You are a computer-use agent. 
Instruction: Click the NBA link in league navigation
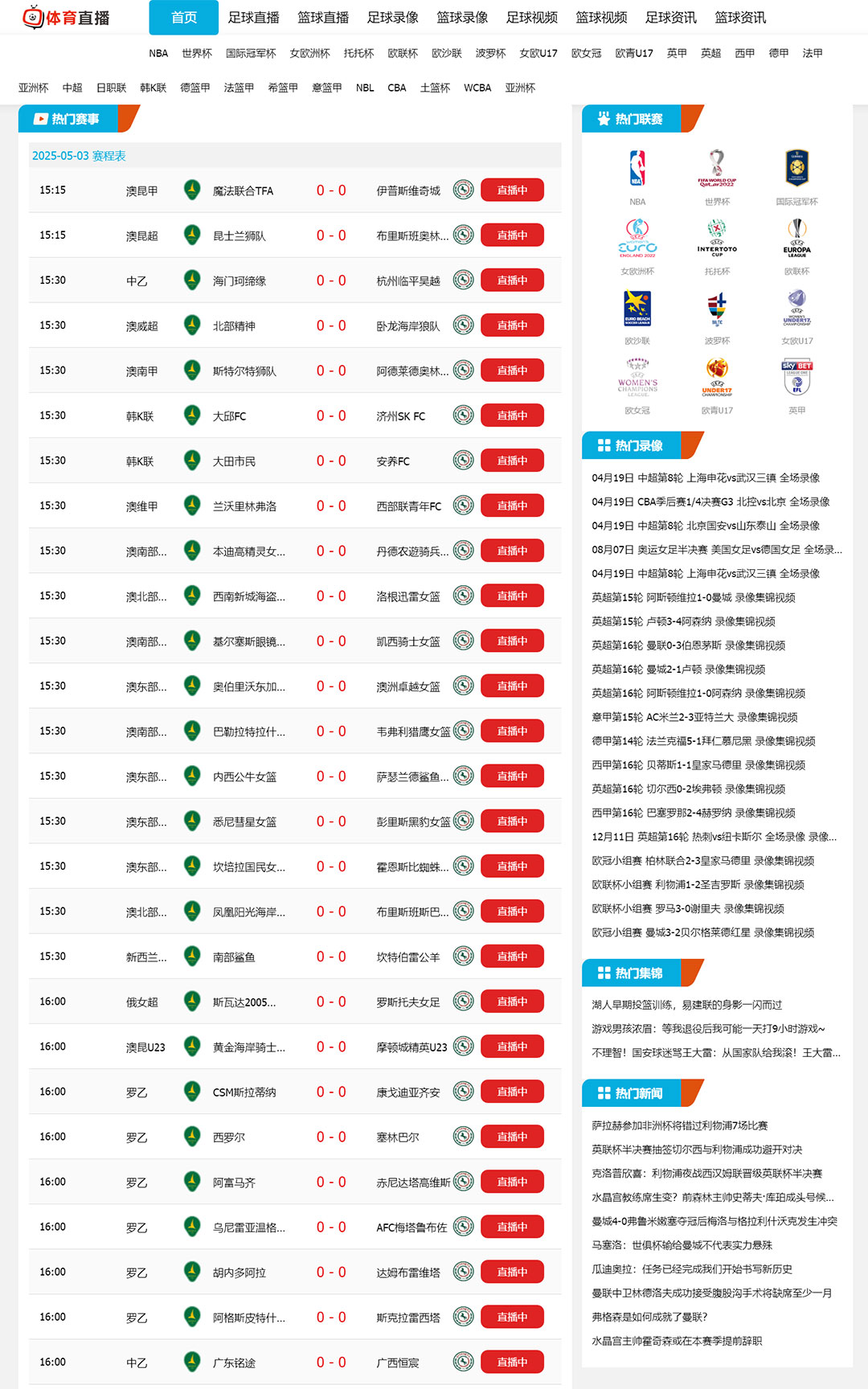(x=157, y=54)
